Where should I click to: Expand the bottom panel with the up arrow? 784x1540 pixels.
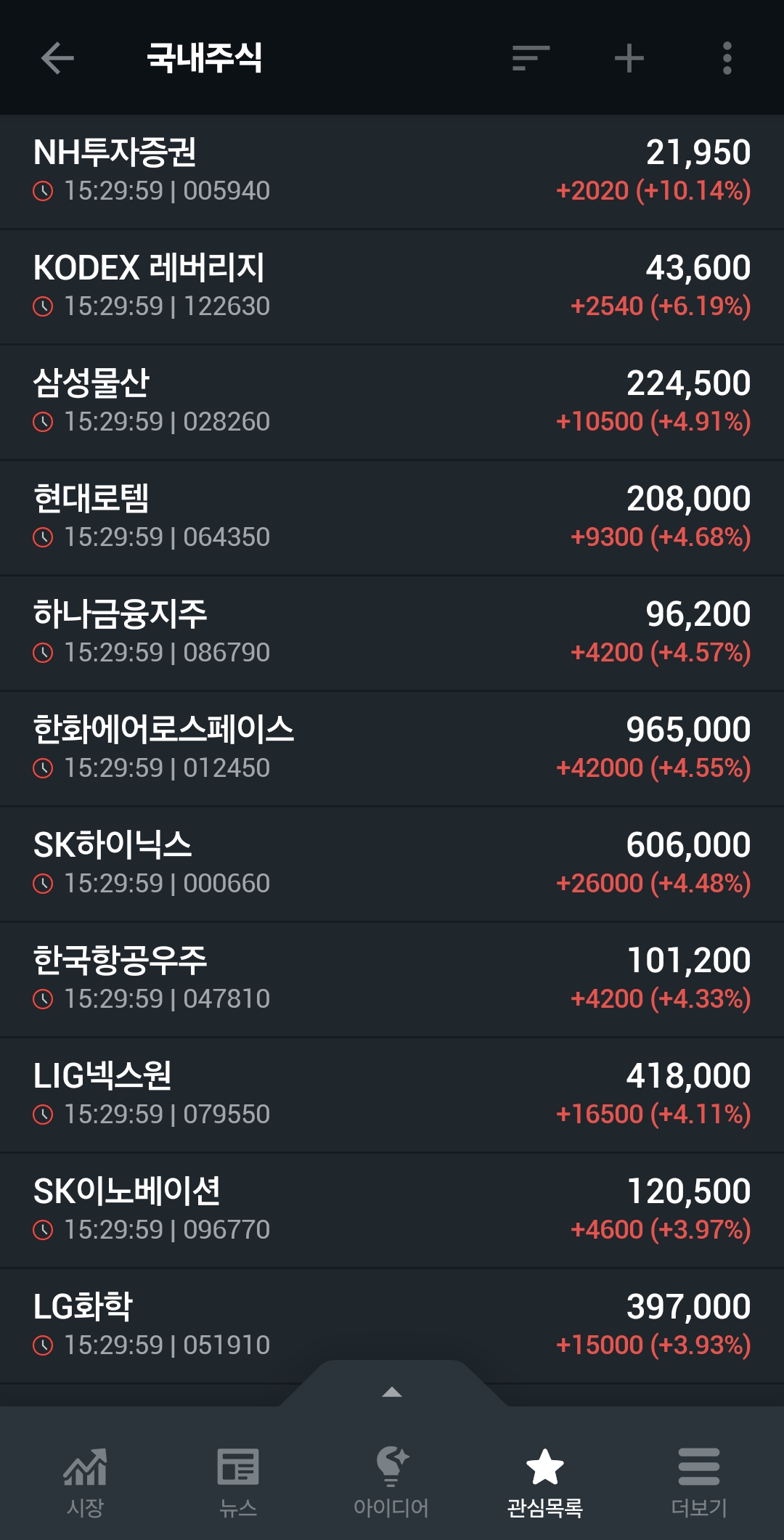tap(392, 1391)
